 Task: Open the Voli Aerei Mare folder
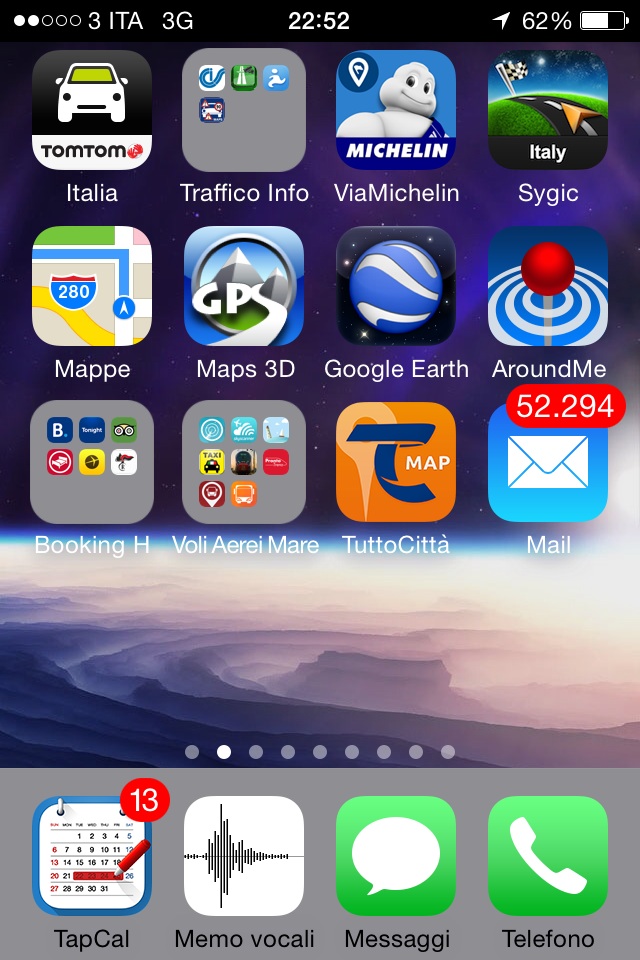click(244, 462)
